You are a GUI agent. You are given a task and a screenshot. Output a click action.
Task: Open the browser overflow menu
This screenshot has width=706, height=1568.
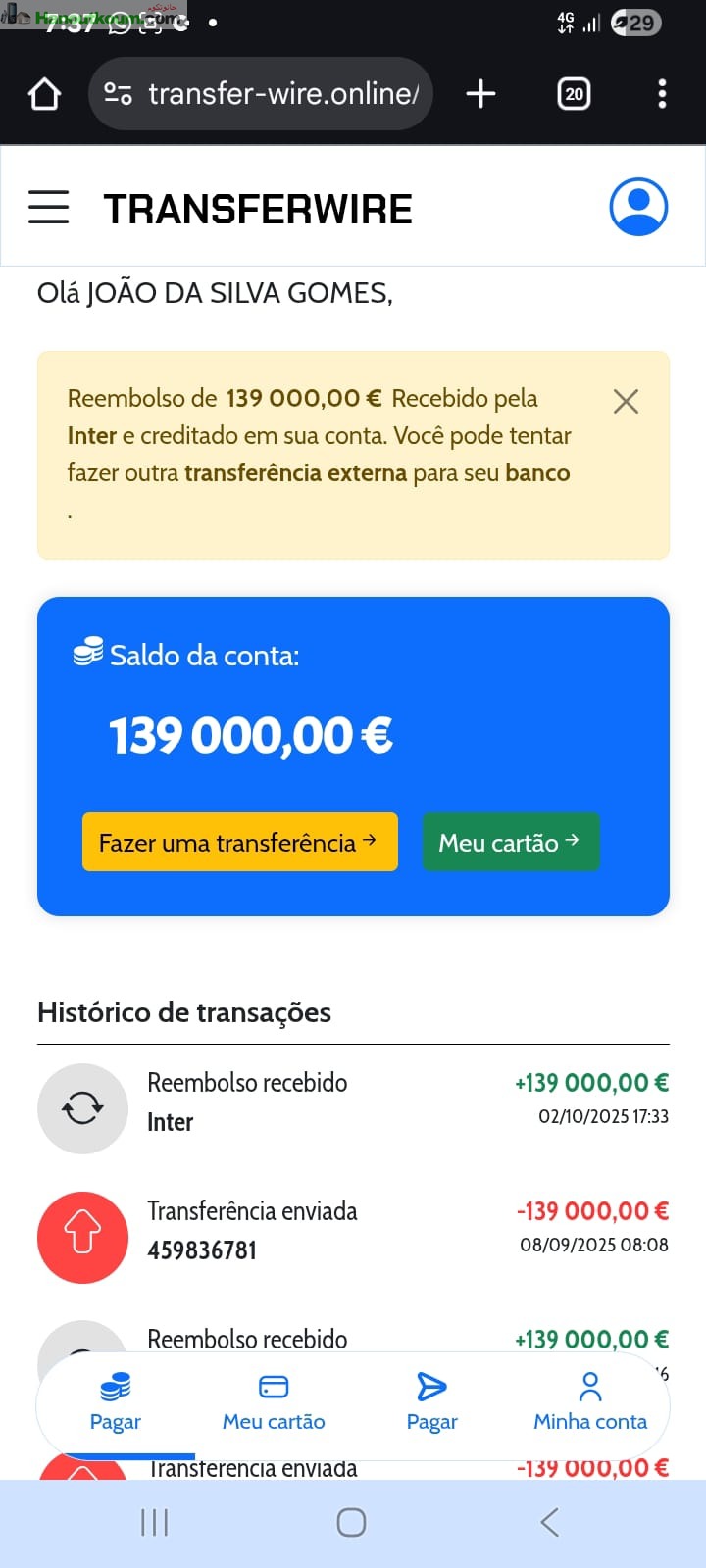click(x=662, y=94)
